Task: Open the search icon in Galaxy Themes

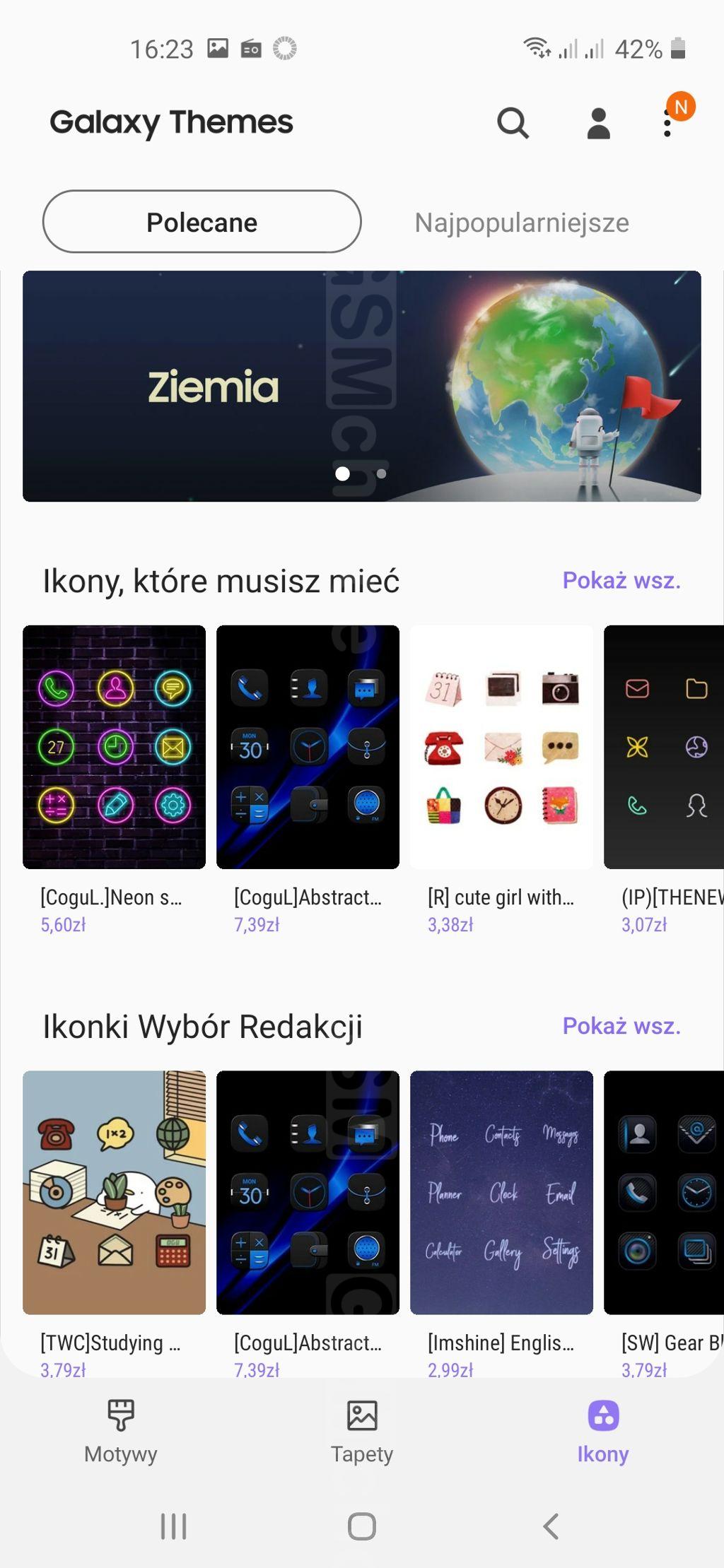Action: [x=513, y=123]
